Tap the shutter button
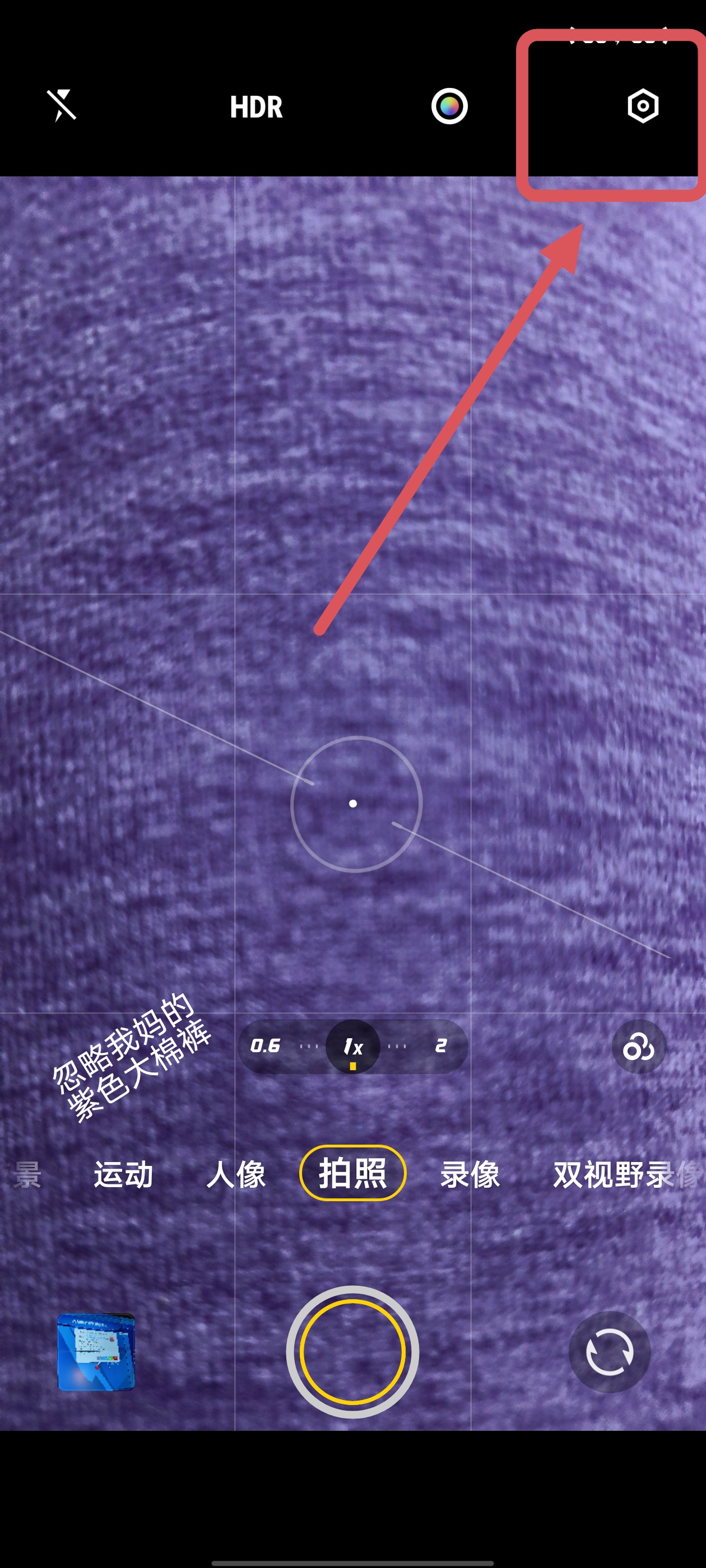The height and width of the screenshot is (1568, 706). (x=352, y=1352)
